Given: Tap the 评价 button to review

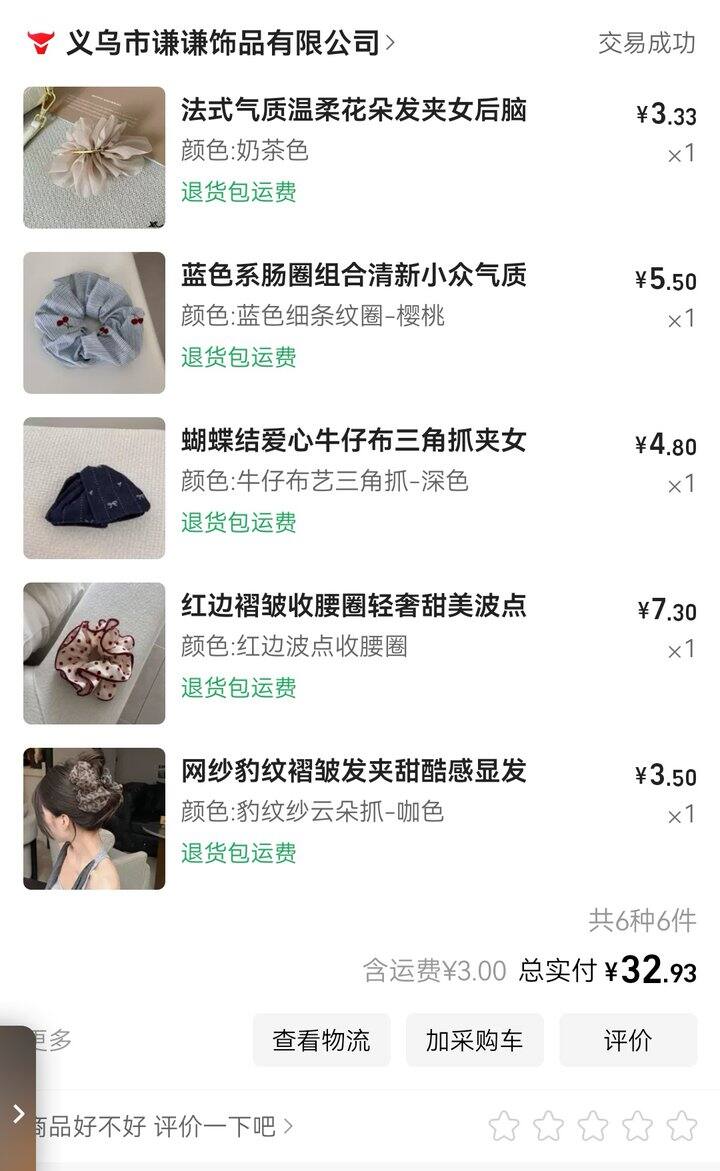Looking at the screenshot, I should coord(628,1040).
